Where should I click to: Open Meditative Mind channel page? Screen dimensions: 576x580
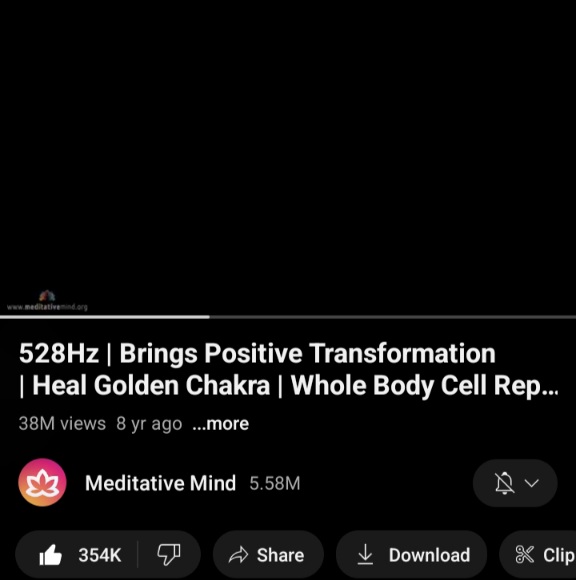point(160,483)
